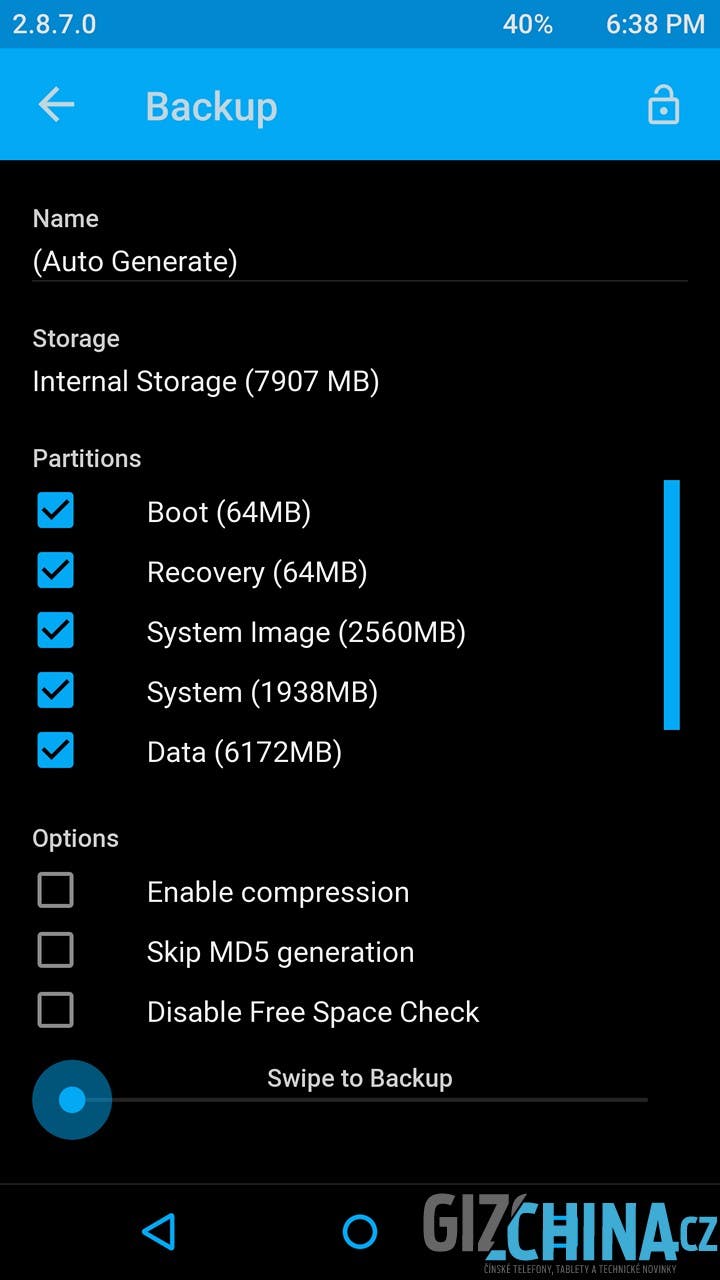Tick Disable Free Space Check

(x=55, y=1010)
